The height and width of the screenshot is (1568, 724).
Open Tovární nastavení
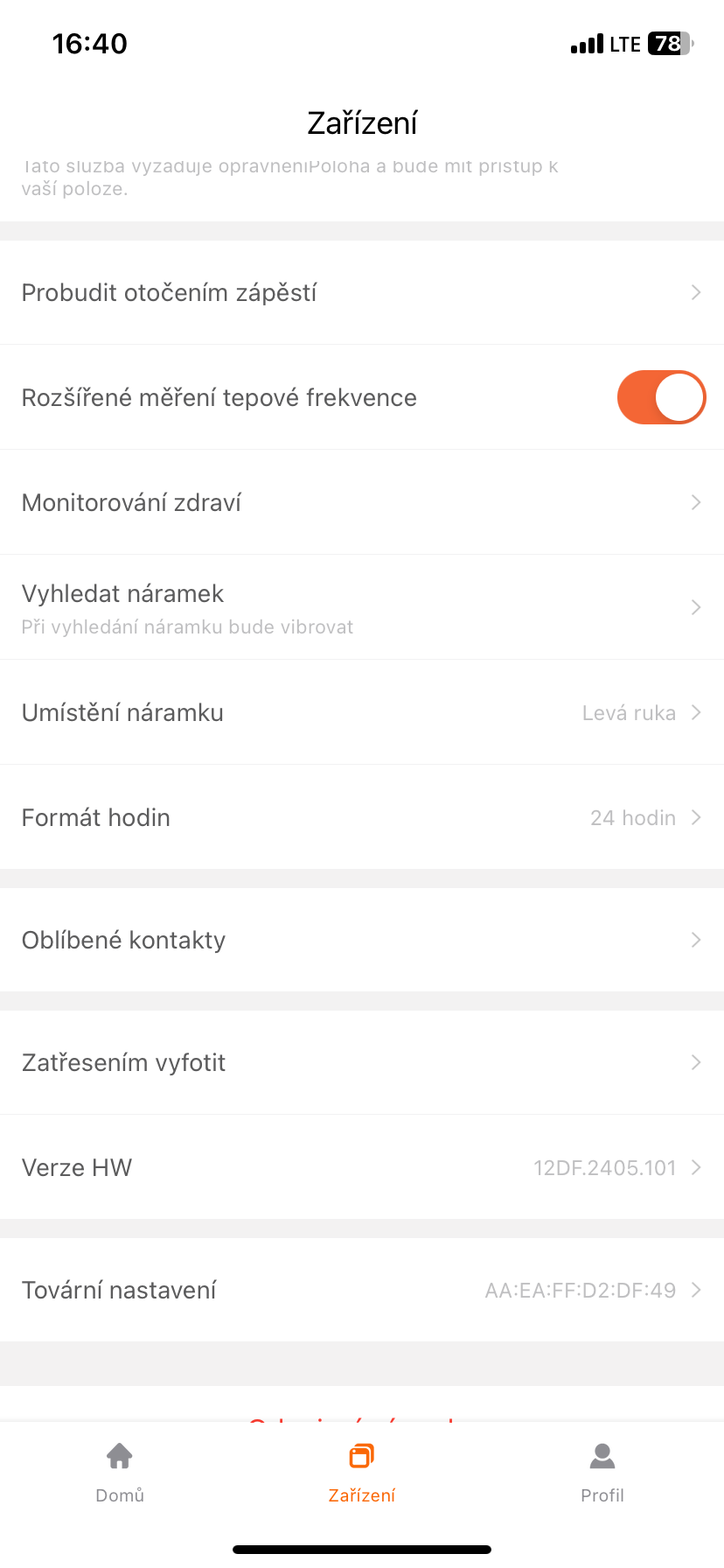click(x=361, y=1290)
